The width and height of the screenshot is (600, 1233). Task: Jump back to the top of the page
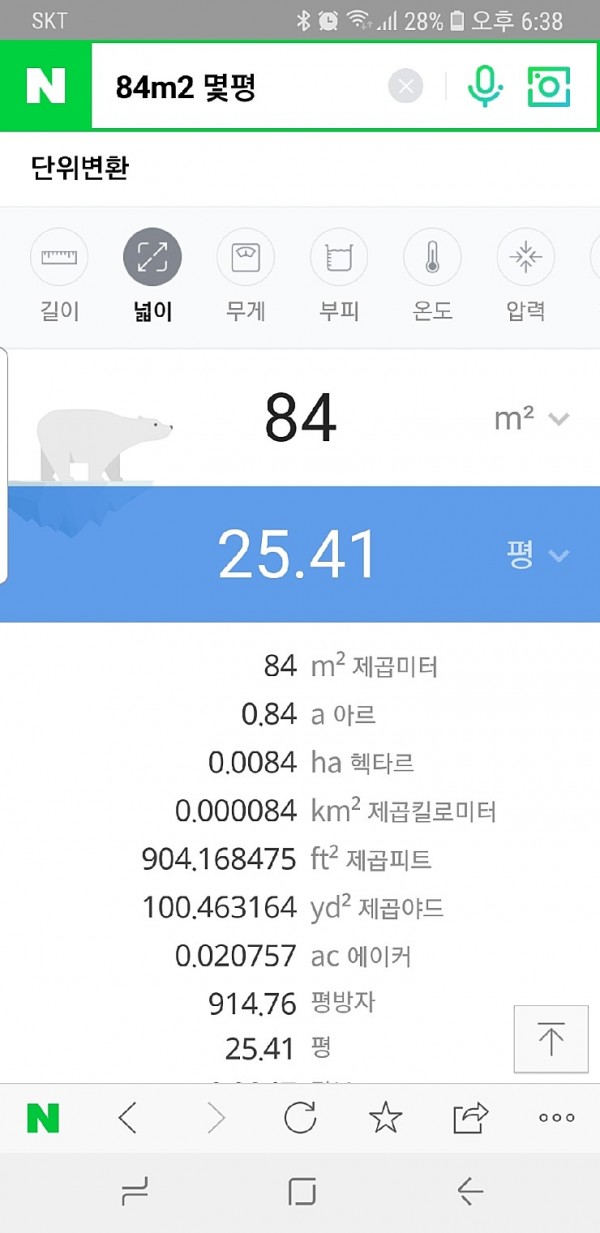pos(550,1039)
